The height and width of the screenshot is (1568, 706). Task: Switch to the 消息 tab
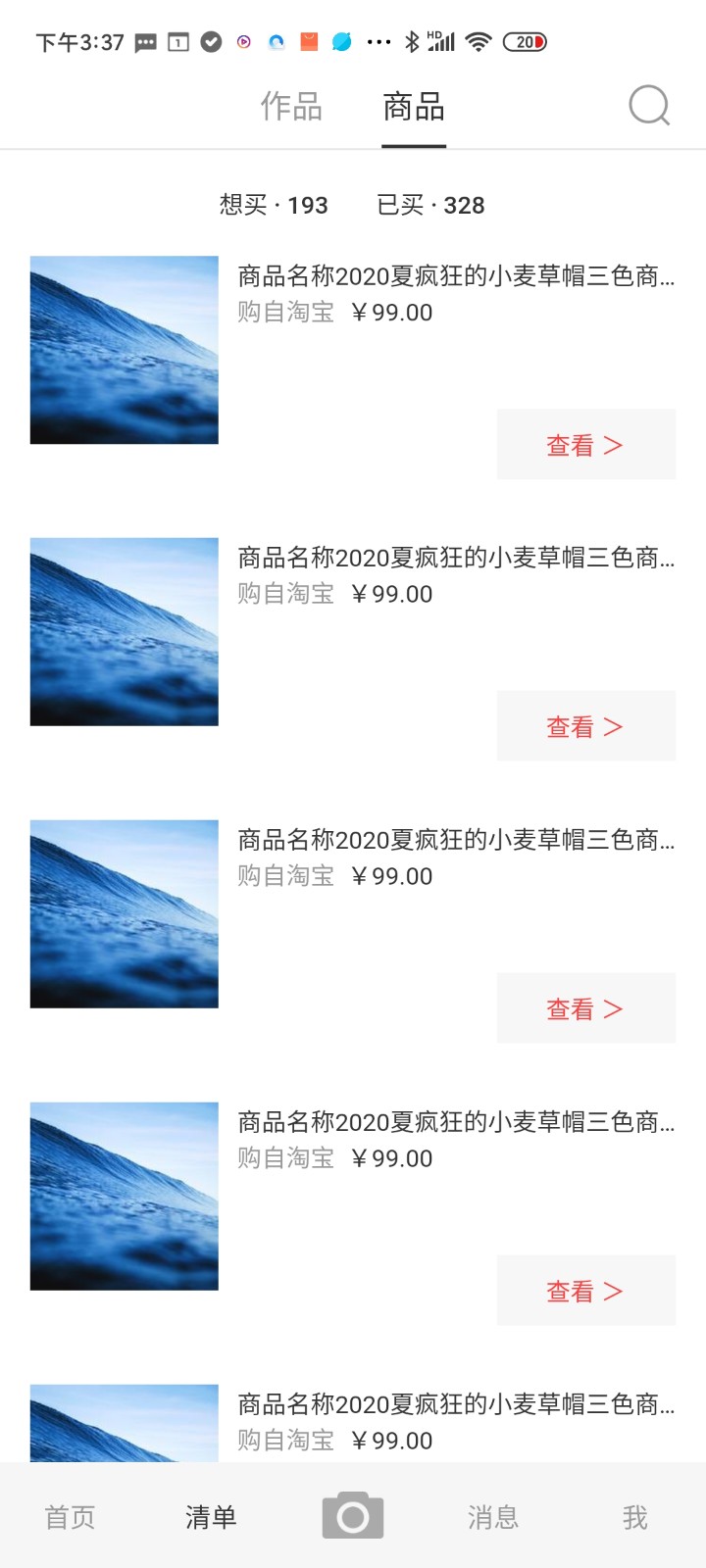click(493, 1517)
